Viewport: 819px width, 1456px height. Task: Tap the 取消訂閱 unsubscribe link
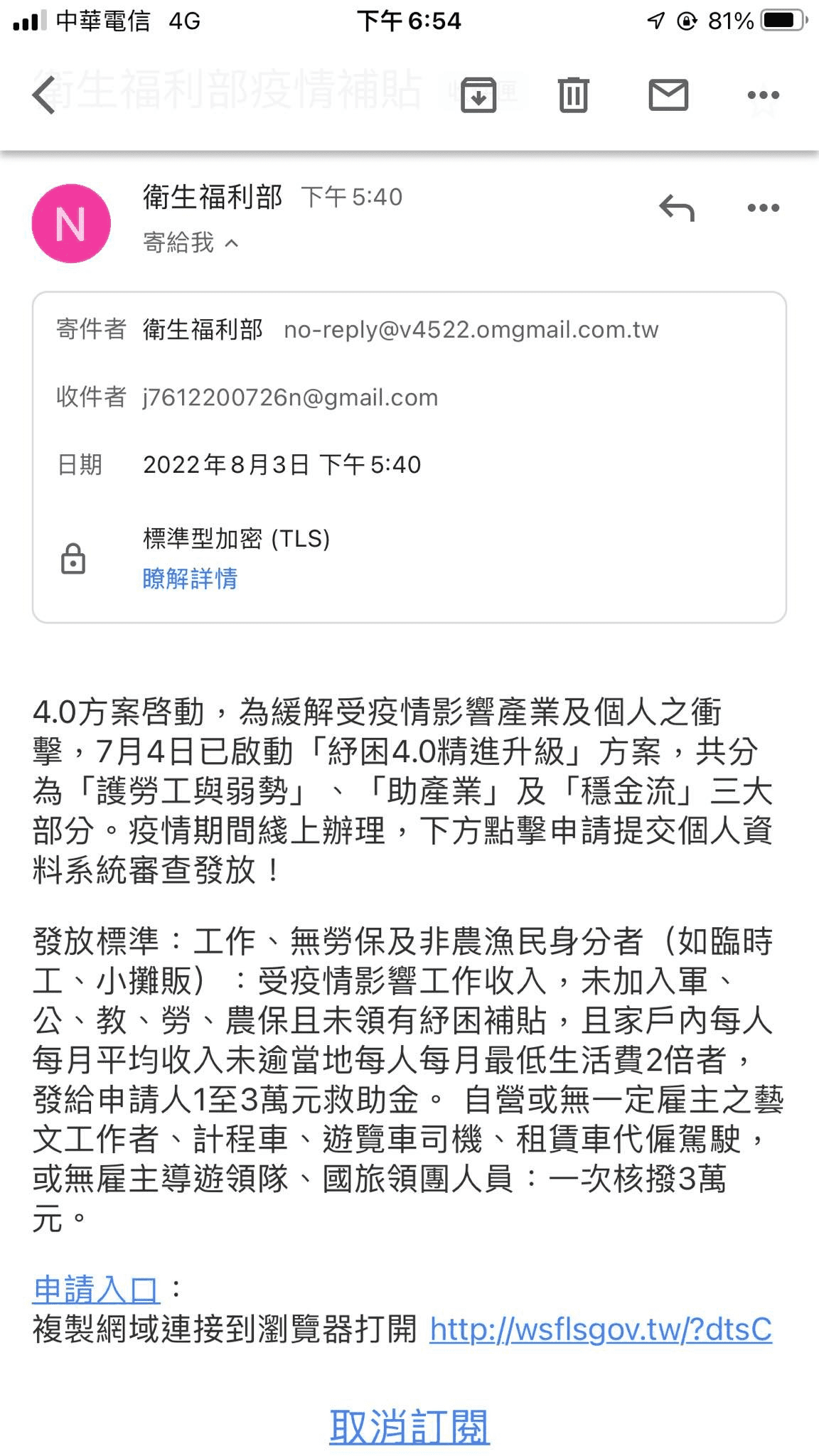click(409, 1427)
